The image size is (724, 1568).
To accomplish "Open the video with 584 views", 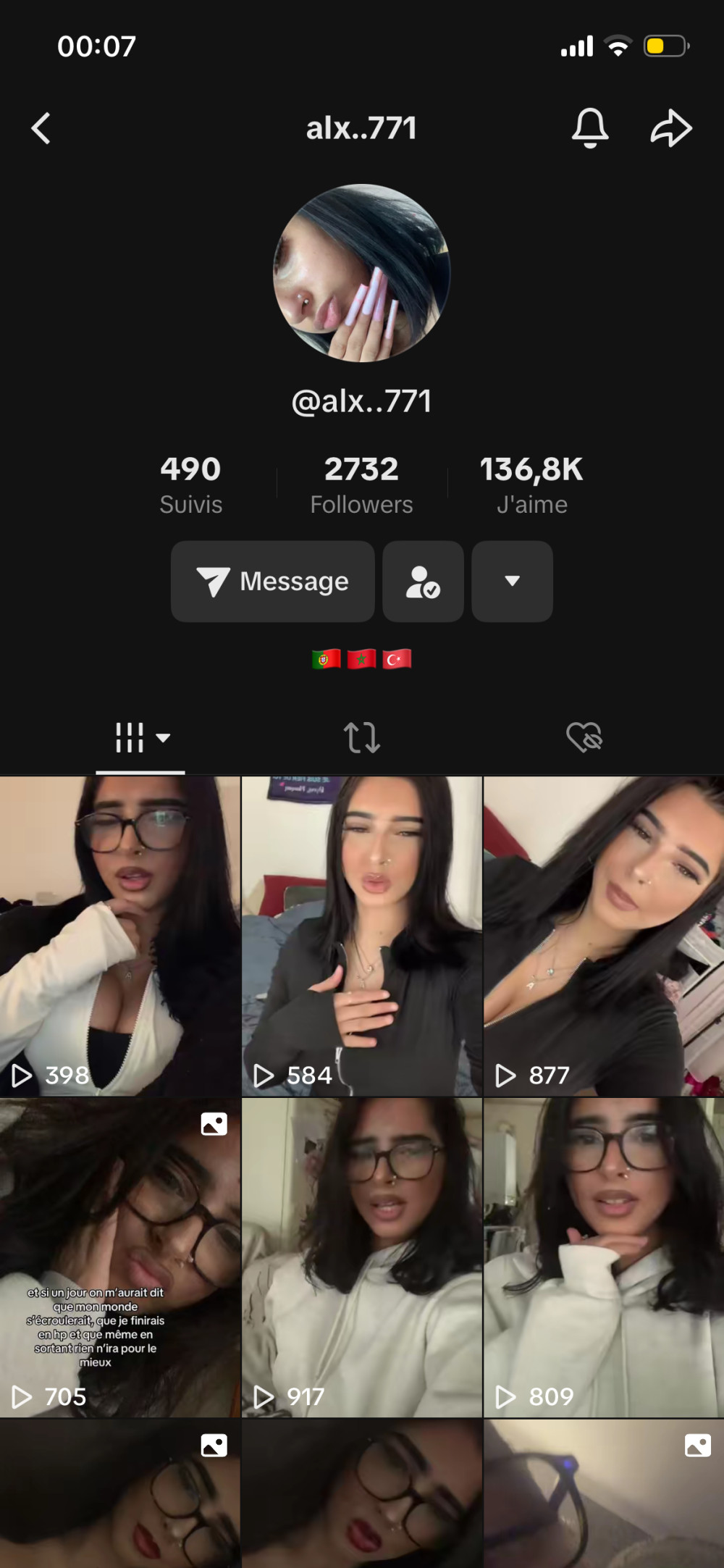I will click(x=361, y=934).
